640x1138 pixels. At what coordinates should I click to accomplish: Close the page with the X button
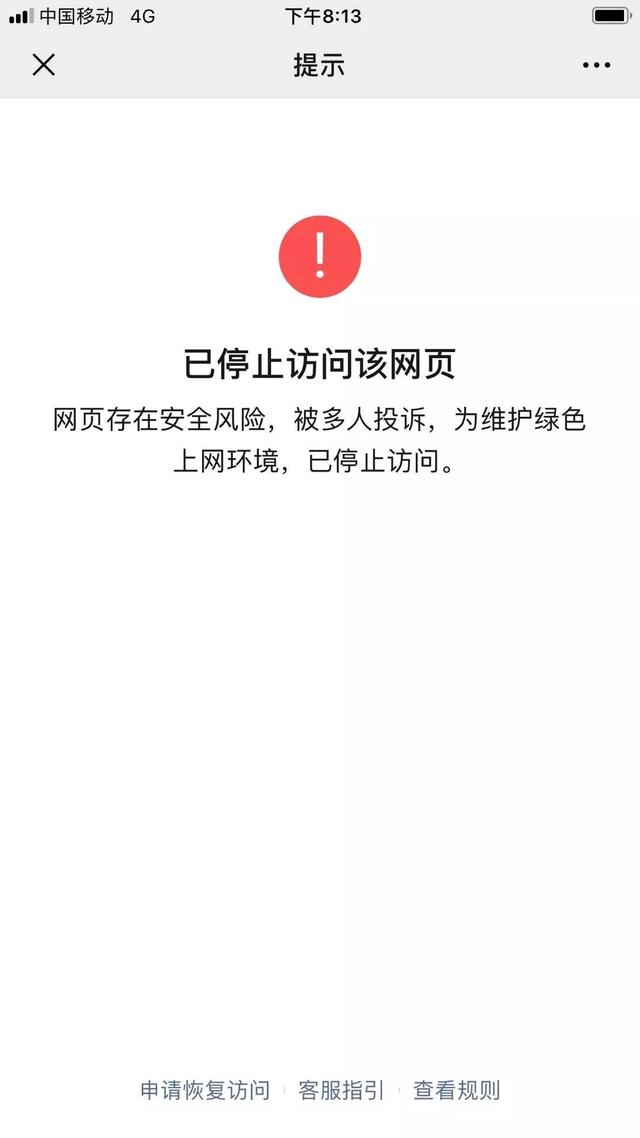point(44,65)
